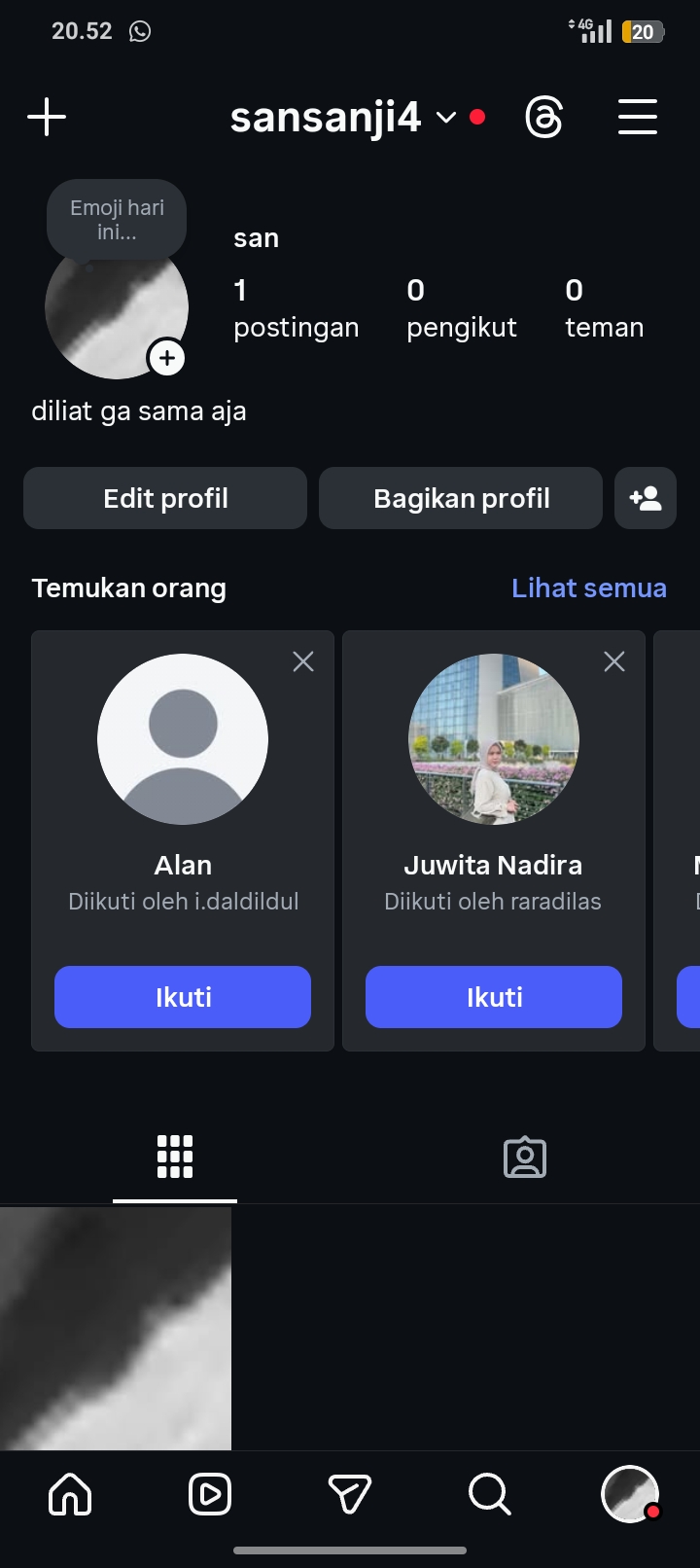Switch to the tagged photos tab
The width and height of the screenshot is (700, 1568).
(x=525, y=1158)
